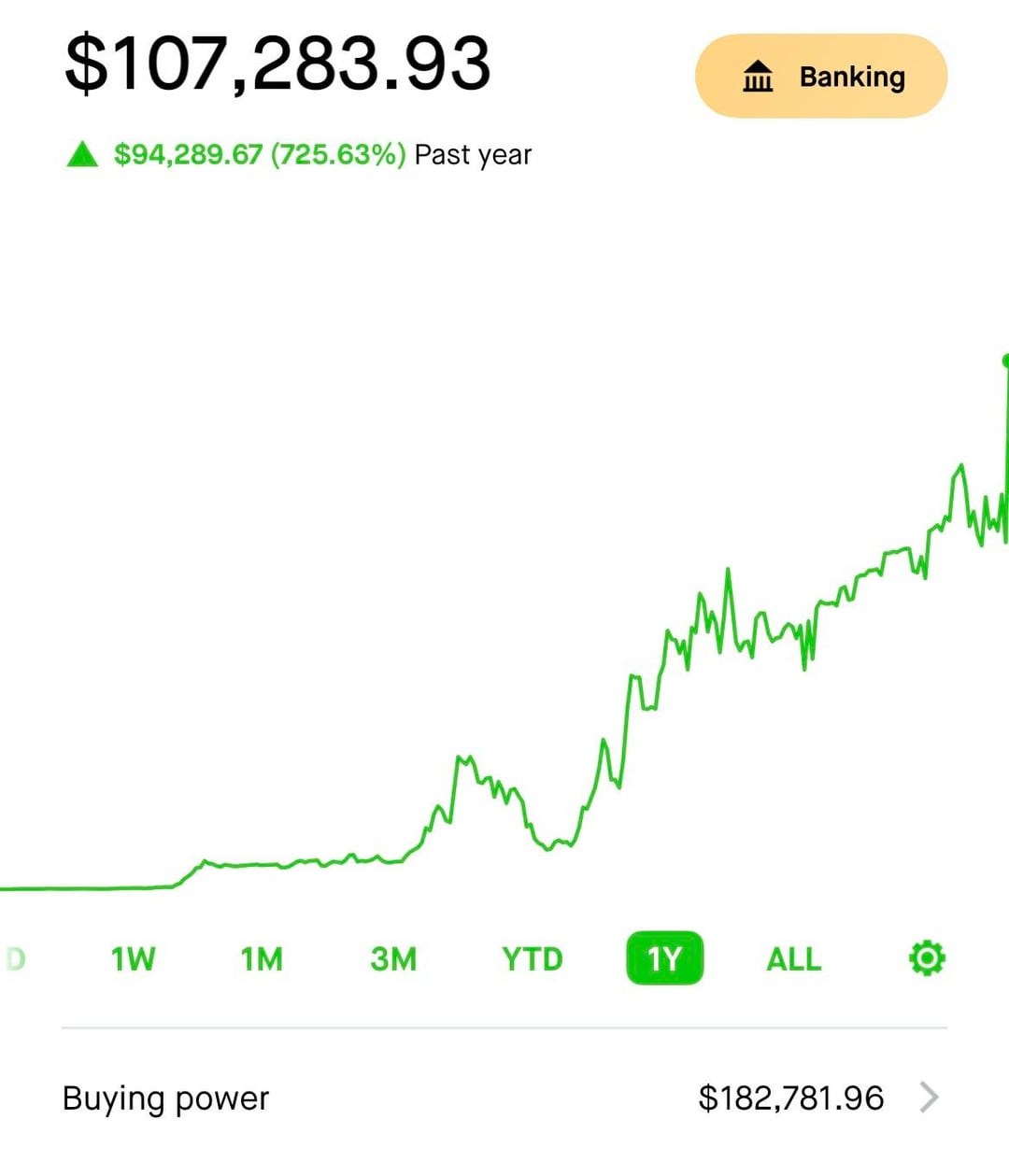1009x1176 pixels.
Task: Show the 3M chart range
Action: pos(393,959)
